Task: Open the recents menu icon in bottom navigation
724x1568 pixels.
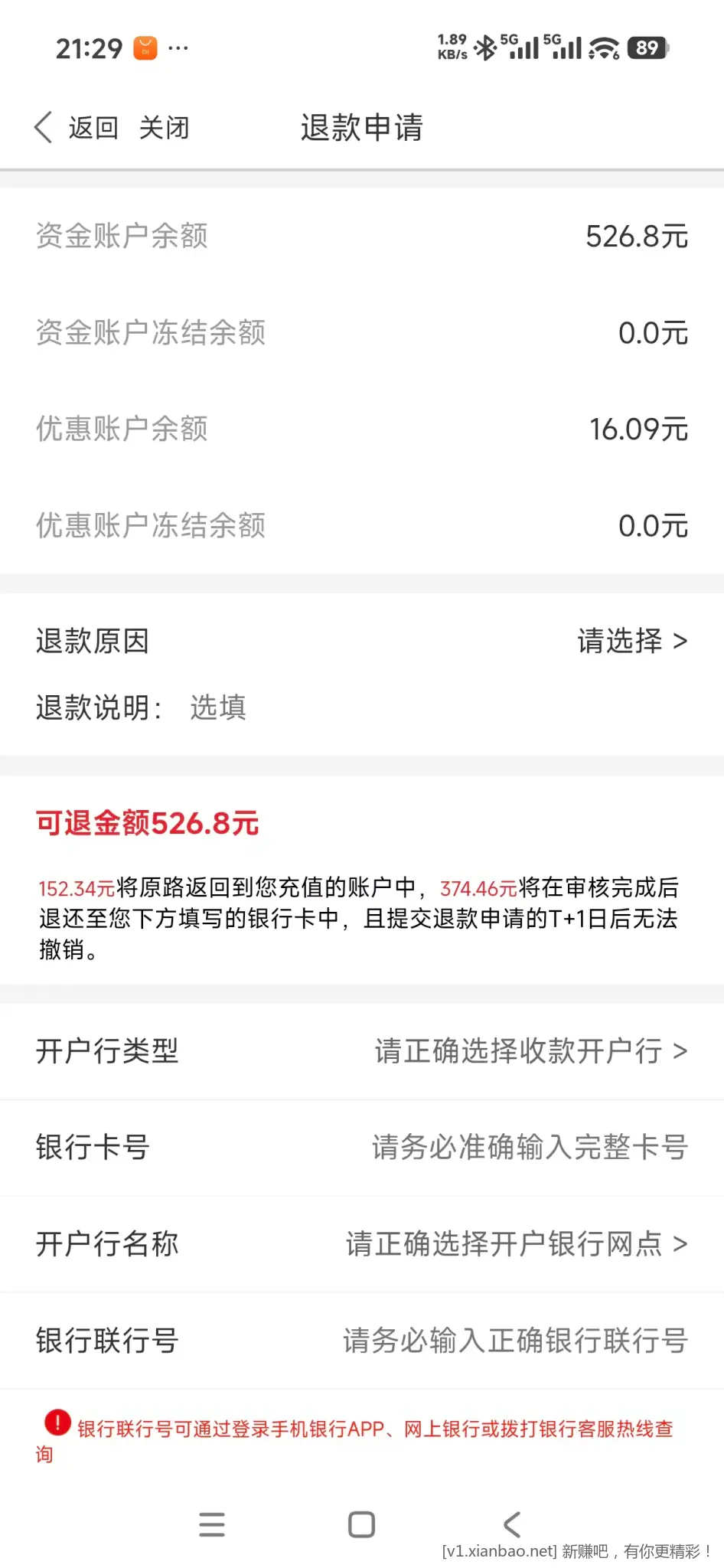Action: (x=212, y=1524)
